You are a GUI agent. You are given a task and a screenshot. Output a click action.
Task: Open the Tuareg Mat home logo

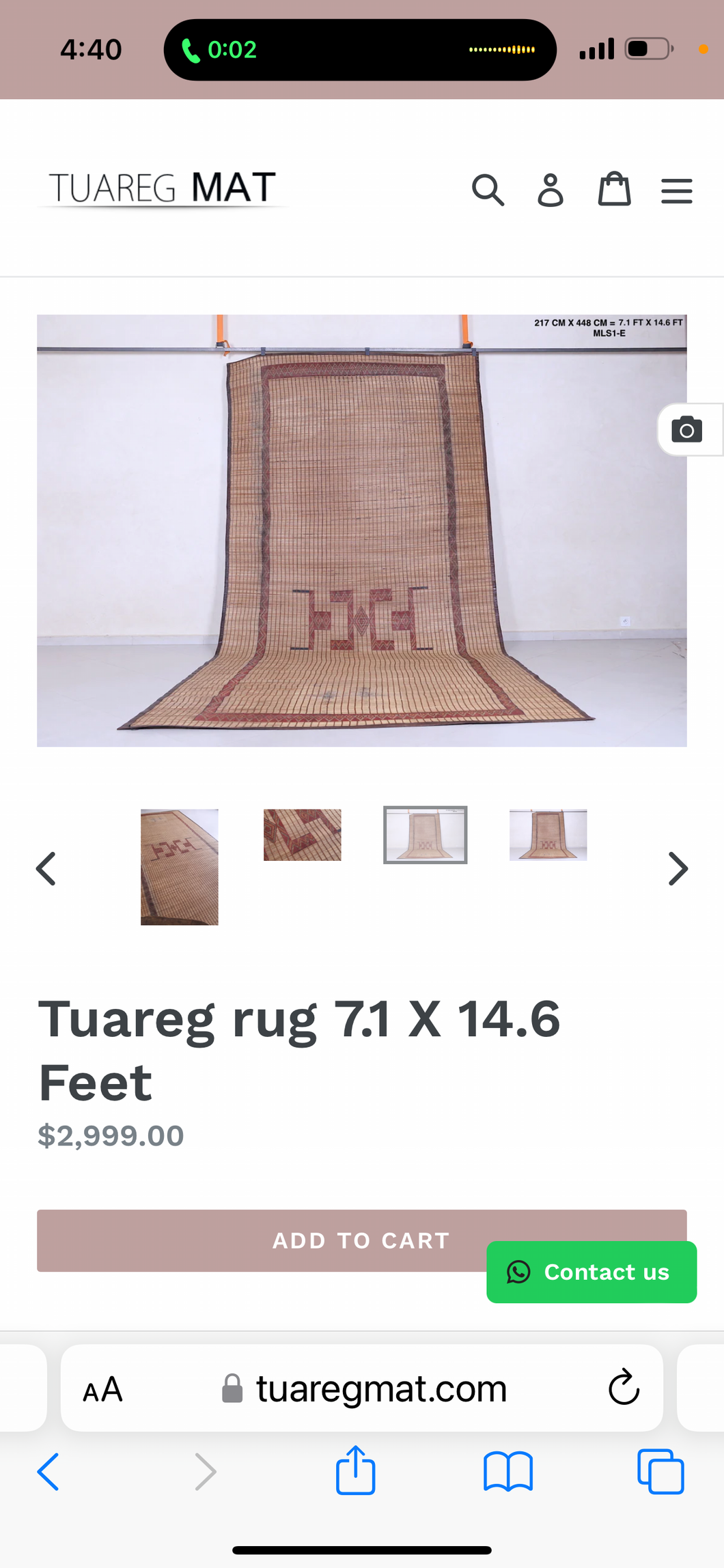(x=163, y=188)
